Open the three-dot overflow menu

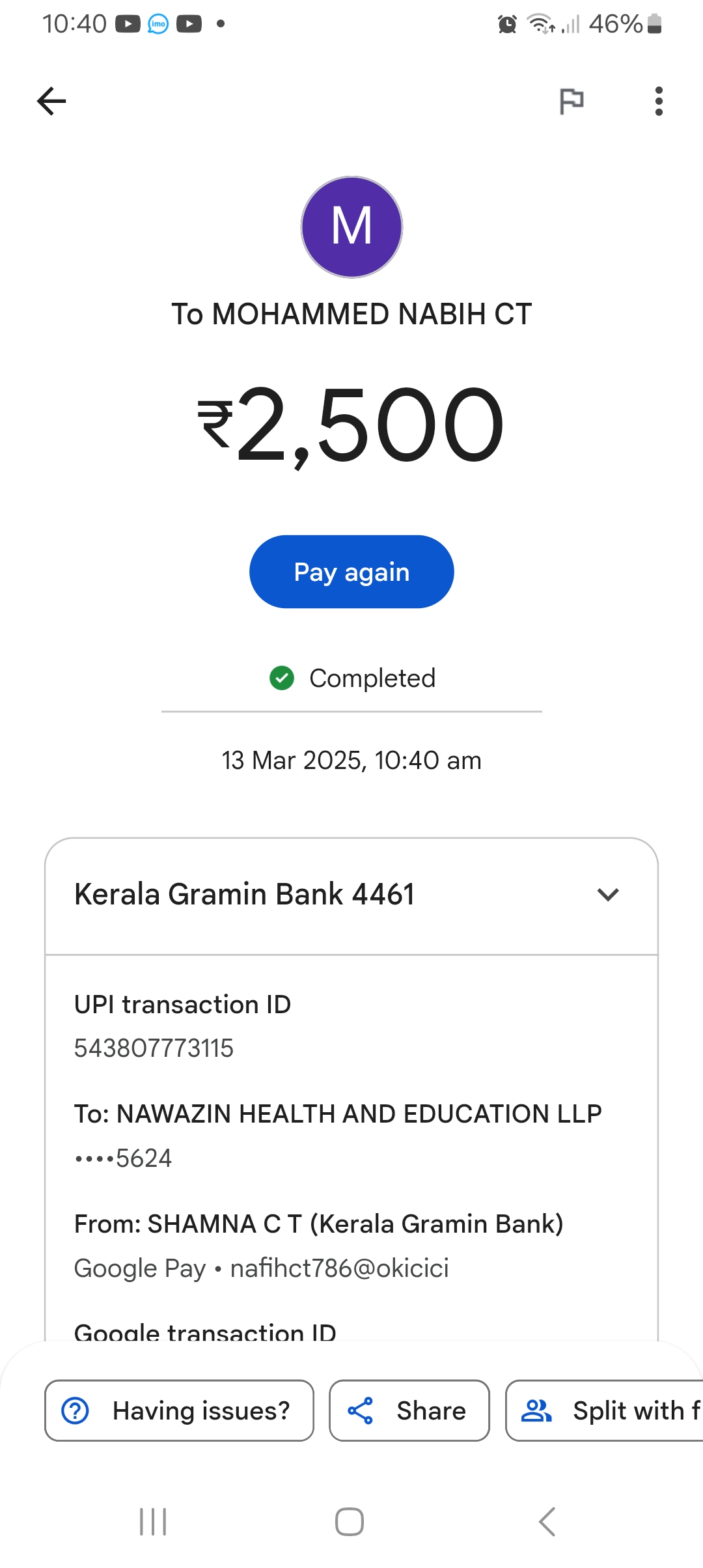tap(659, 101)
